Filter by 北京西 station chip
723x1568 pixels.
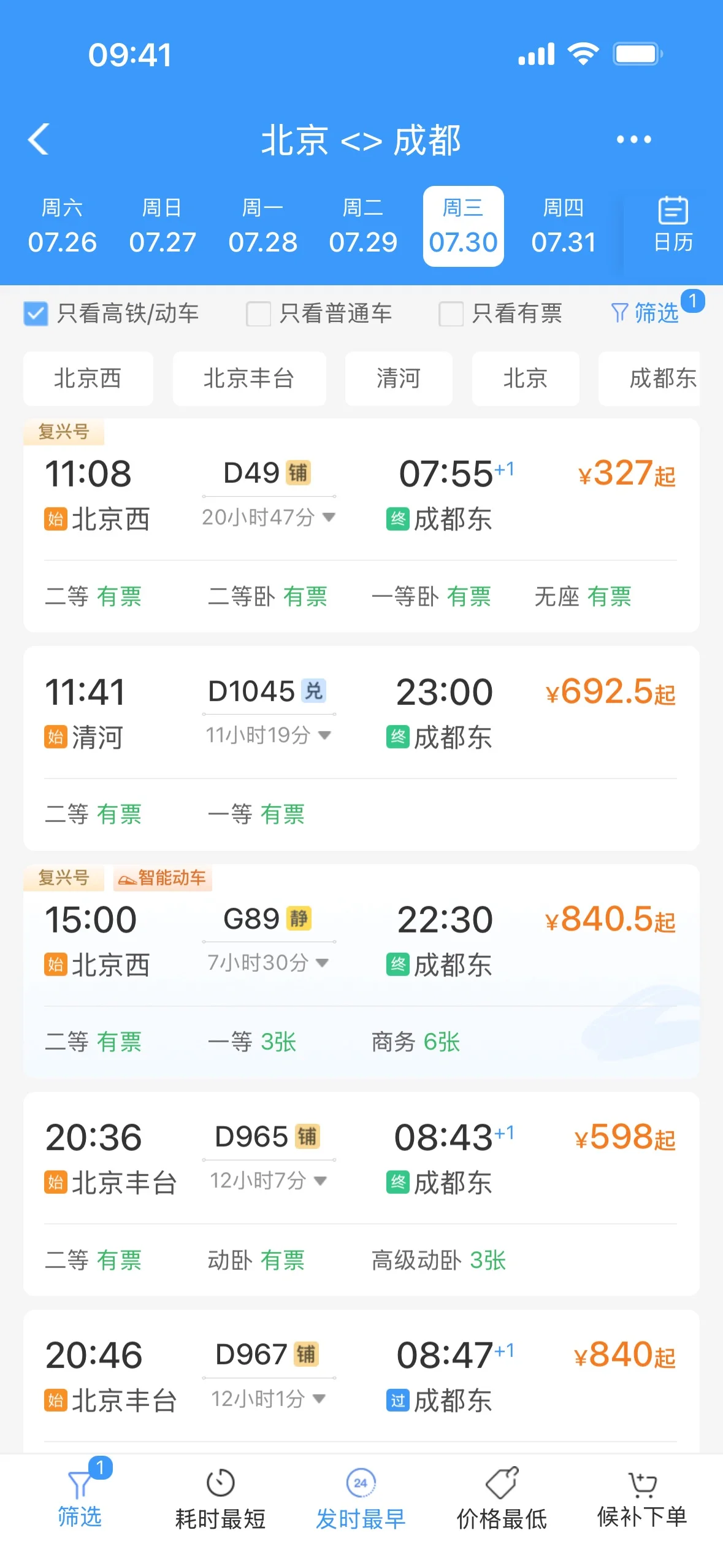[x=88, y=379]
